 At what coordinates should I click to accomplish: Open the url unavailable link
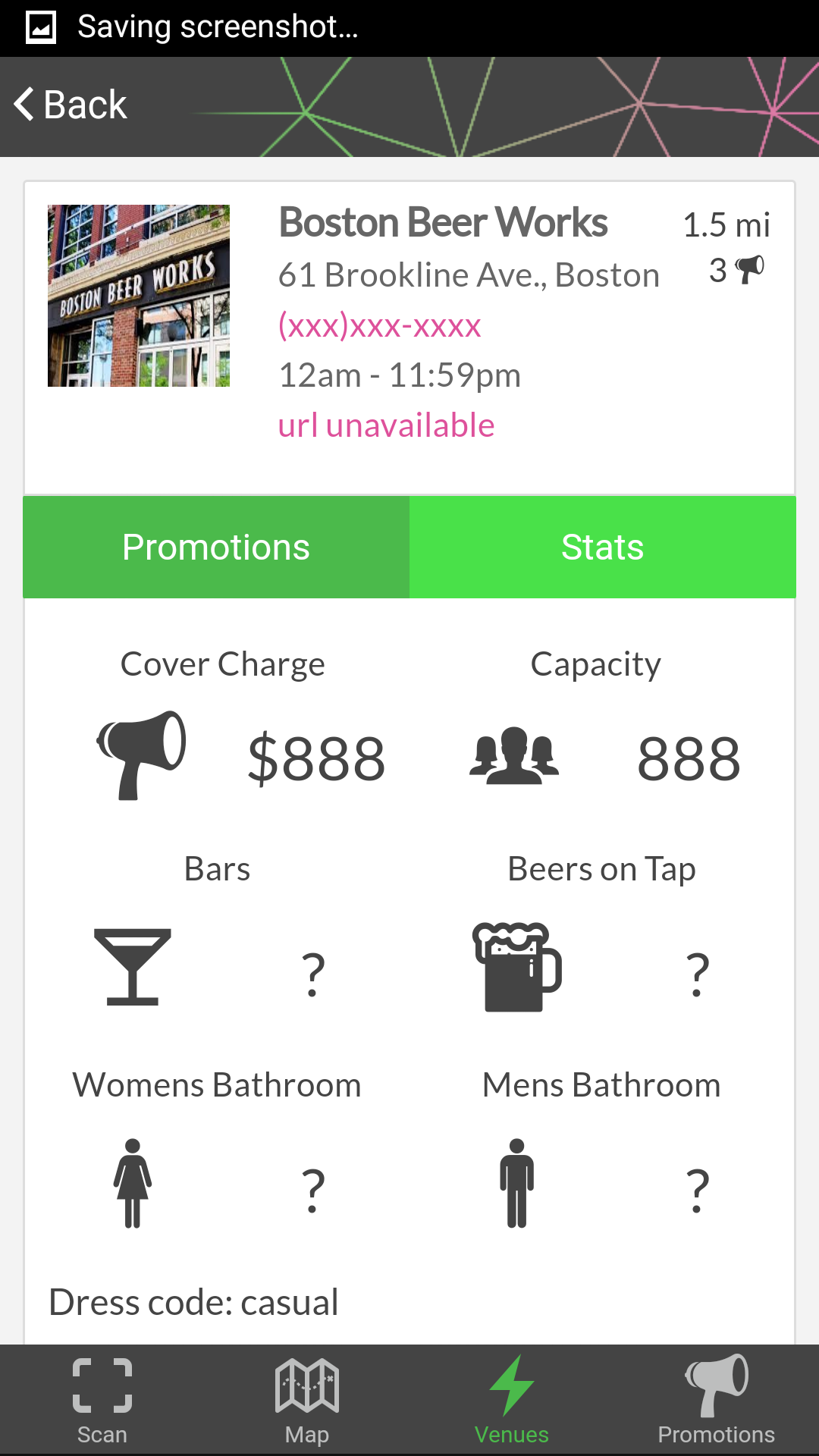(386, 425)
